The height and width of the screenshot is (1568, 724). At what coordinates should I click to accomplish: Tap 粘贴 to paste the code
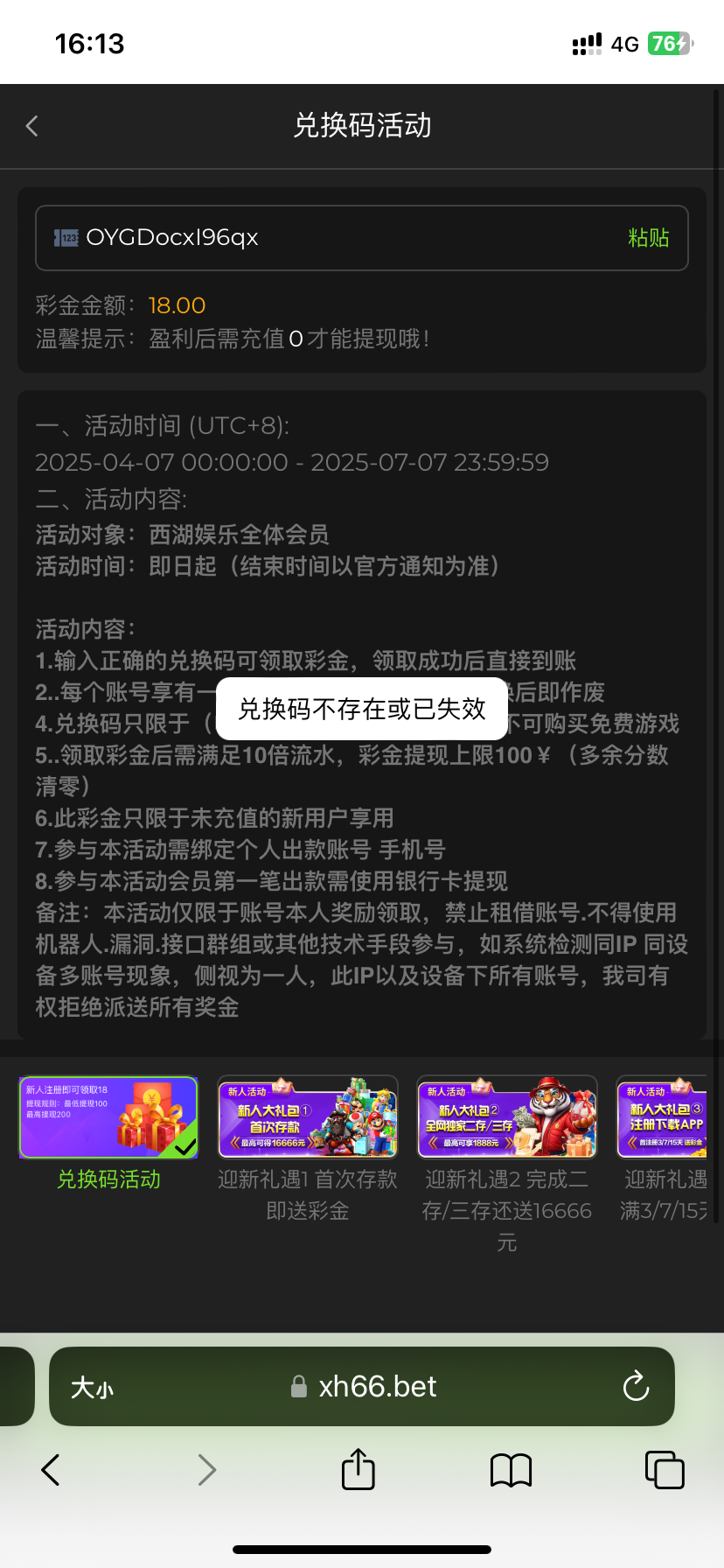(x=648, y=238)
